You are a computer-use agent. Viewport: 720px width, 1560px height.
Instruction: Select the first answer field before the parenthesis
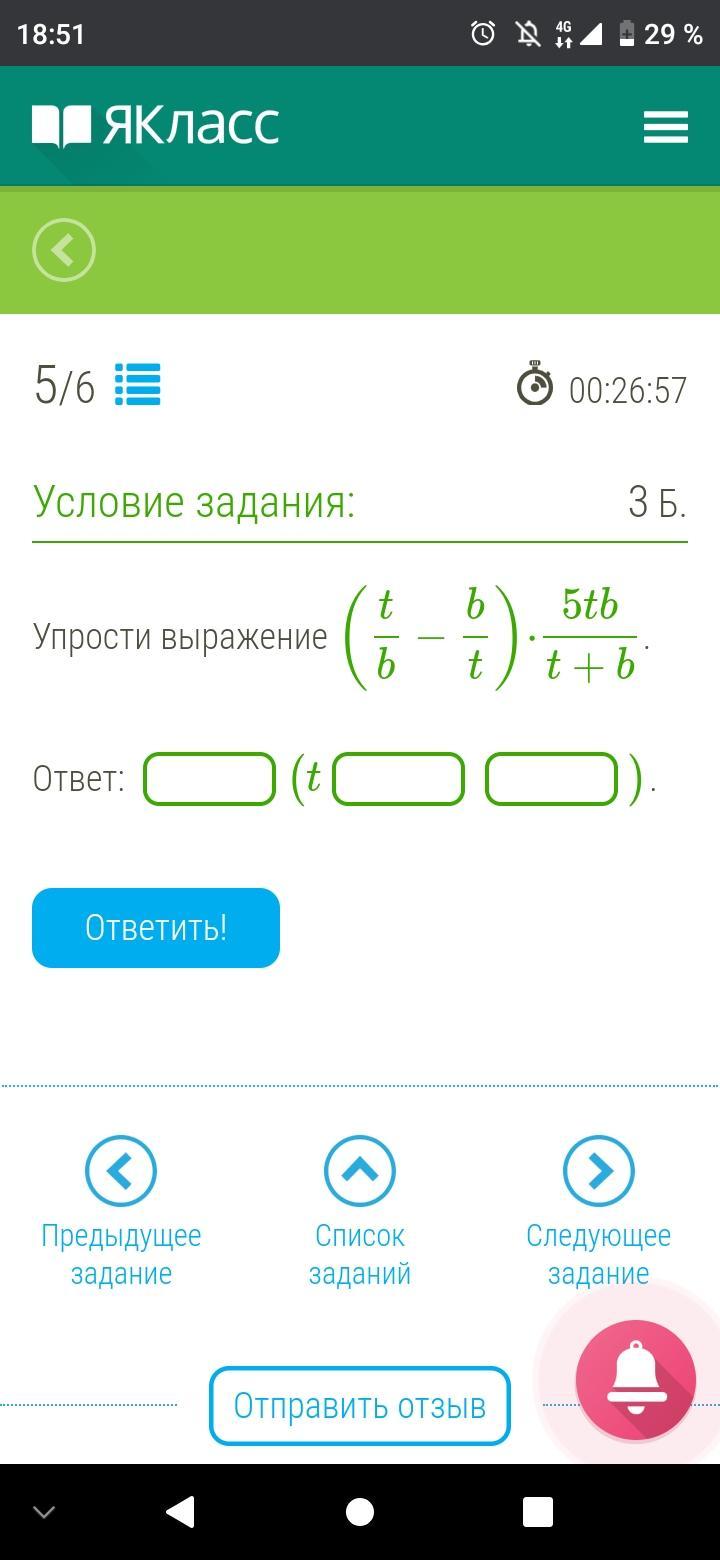[x=209, y=779]
